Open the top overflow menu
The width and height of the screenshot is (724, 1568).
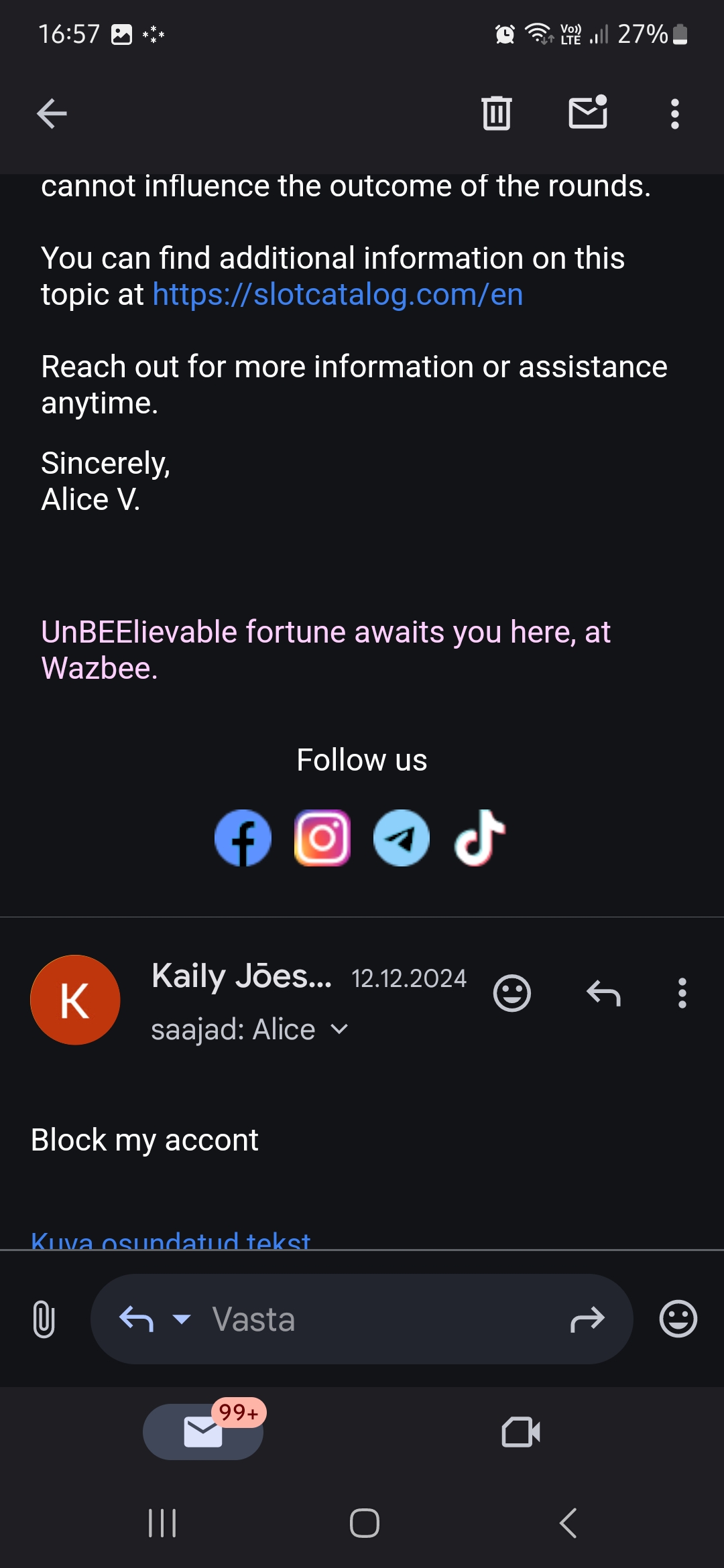tap(675, 114)
